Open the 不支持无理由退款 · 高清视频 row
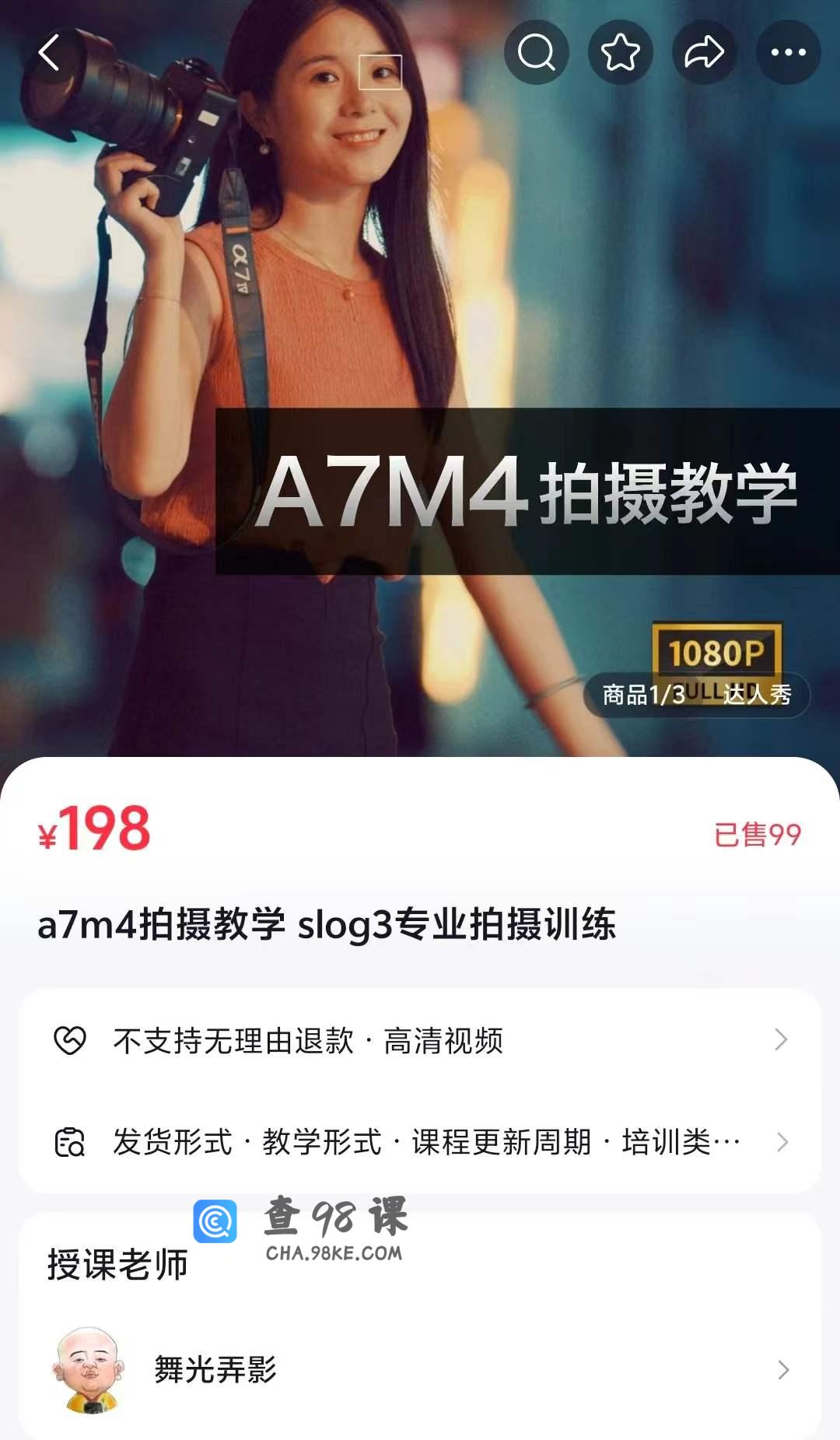This screenshot has width=840, height=1440. 420,1040
